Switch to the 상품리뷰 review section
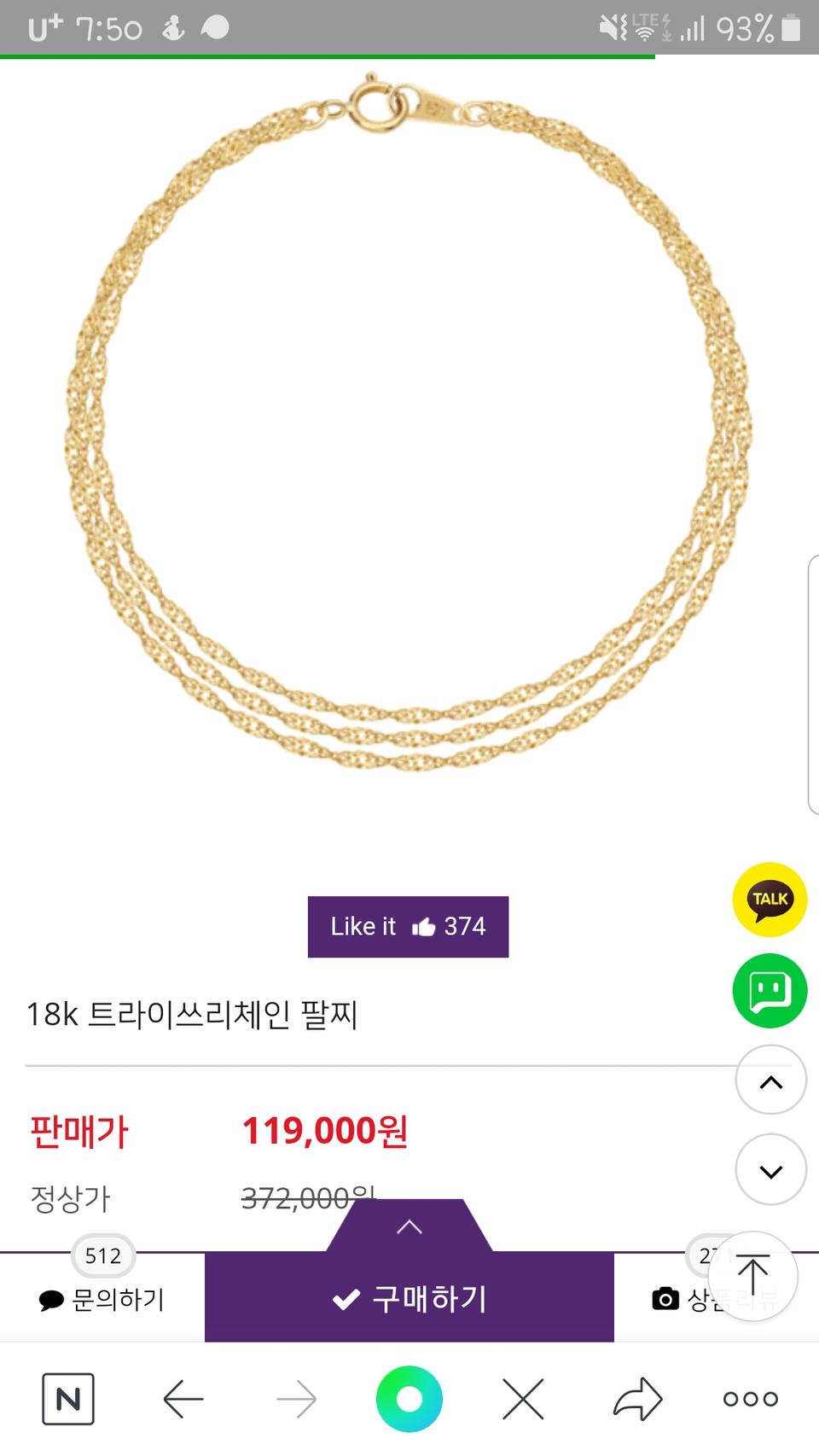The height and width of the screenshot is (1456, 819). click(x=725, y=1298)
